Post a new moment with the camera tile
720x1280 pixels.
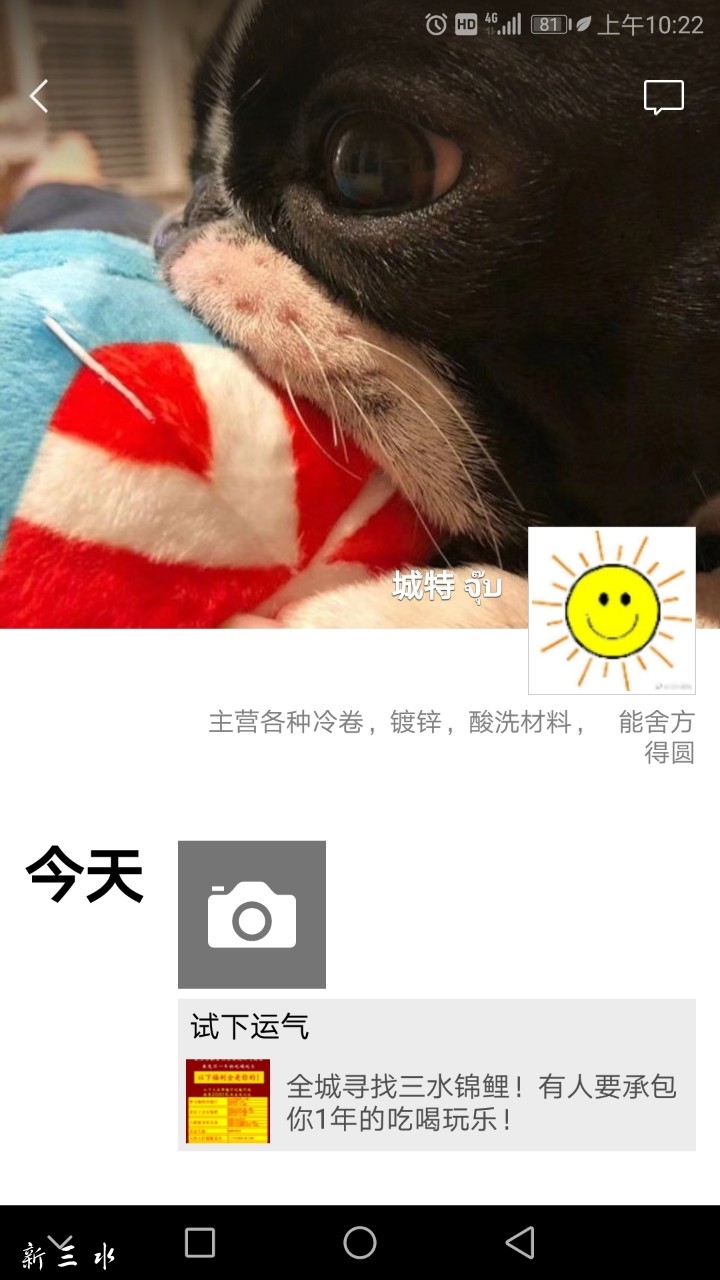click(x=252, y=914)
